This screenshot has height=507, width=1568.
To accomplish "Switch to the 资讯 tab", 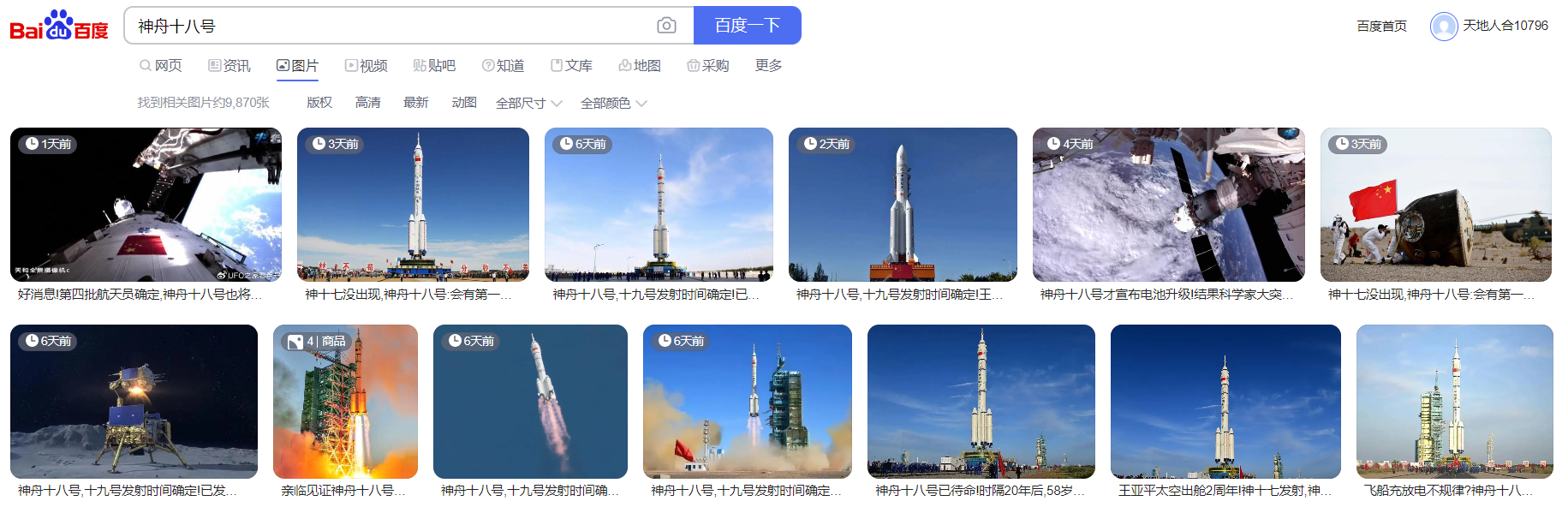I will coord(229,65).
